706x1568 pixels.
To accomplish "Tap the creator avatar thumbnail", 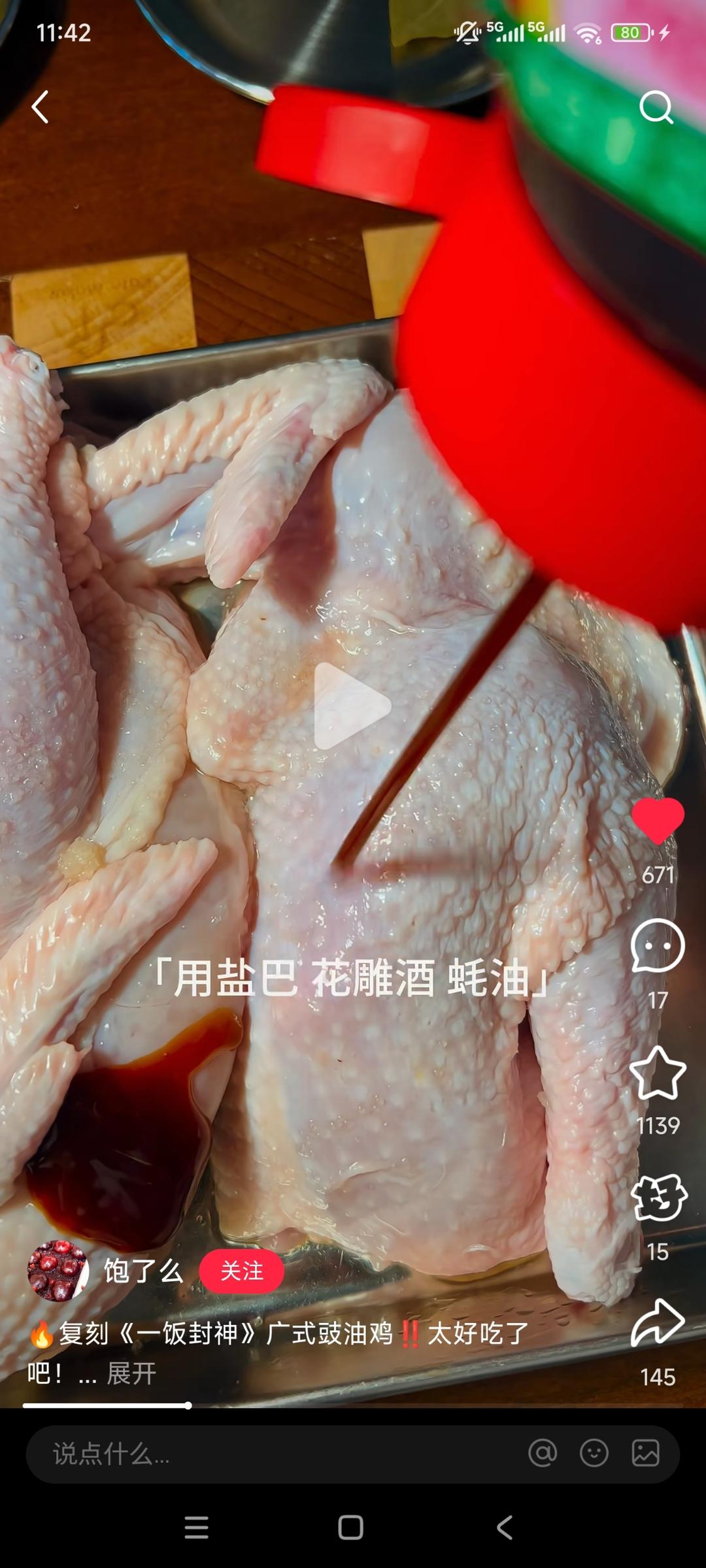I will click(x=59, y=1269).
